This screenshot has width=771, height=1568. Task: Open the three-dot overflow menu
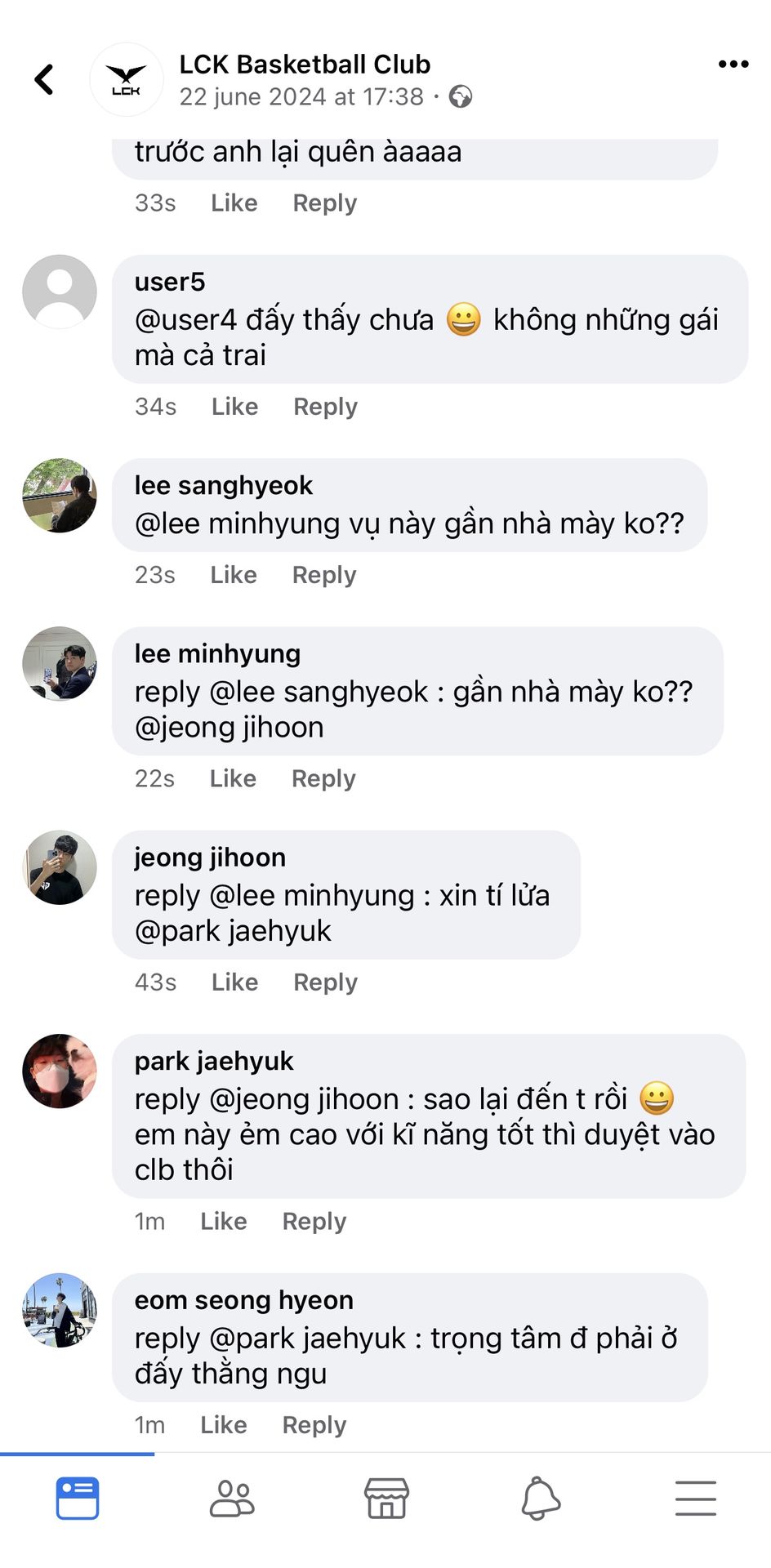click(733, 65)
